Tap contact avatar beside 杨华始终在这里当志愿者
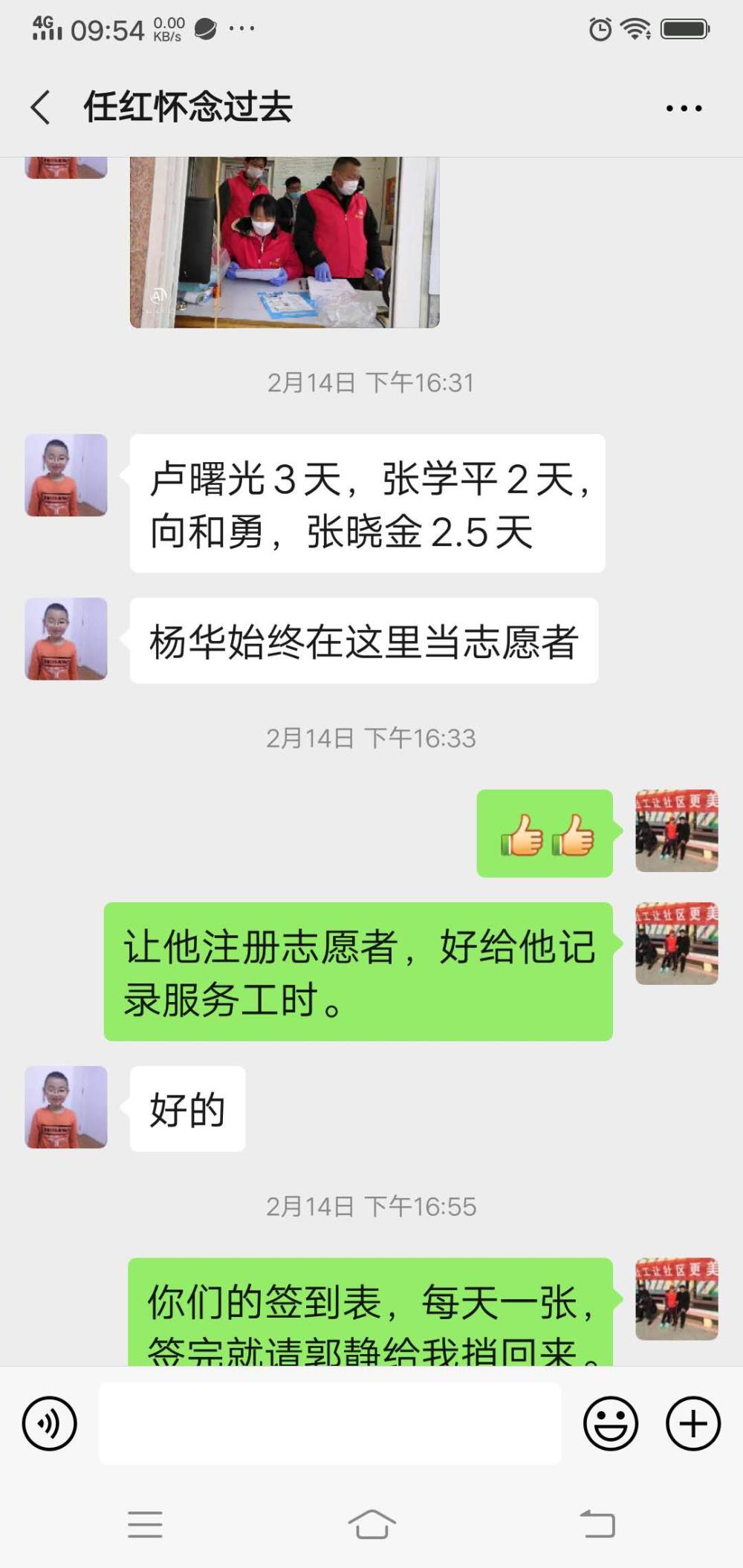The height and width of the screenshot is (1568, 743). click(x=66, y=639)
